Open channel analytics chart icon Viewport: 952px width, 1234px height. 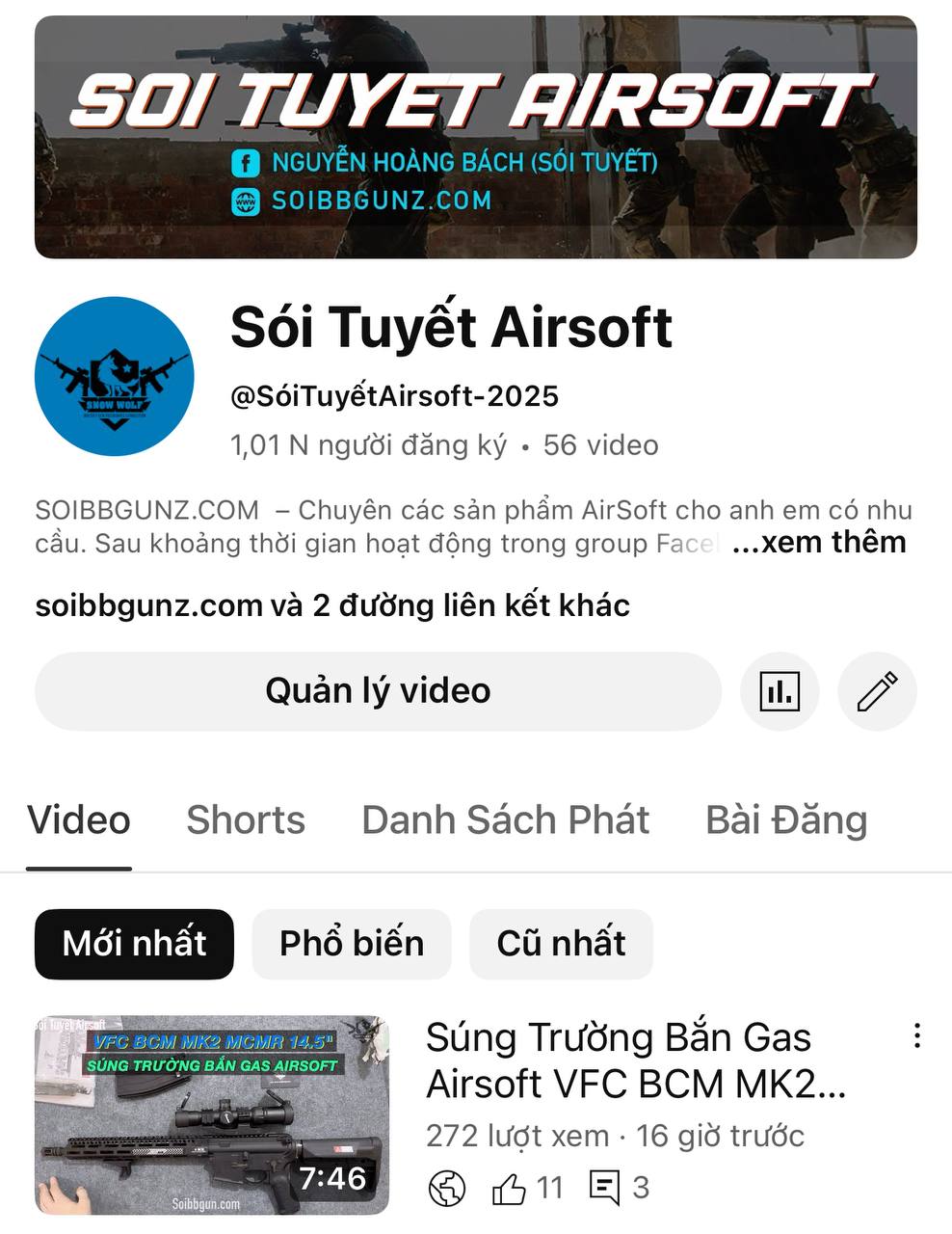click(x=780, y=690)
